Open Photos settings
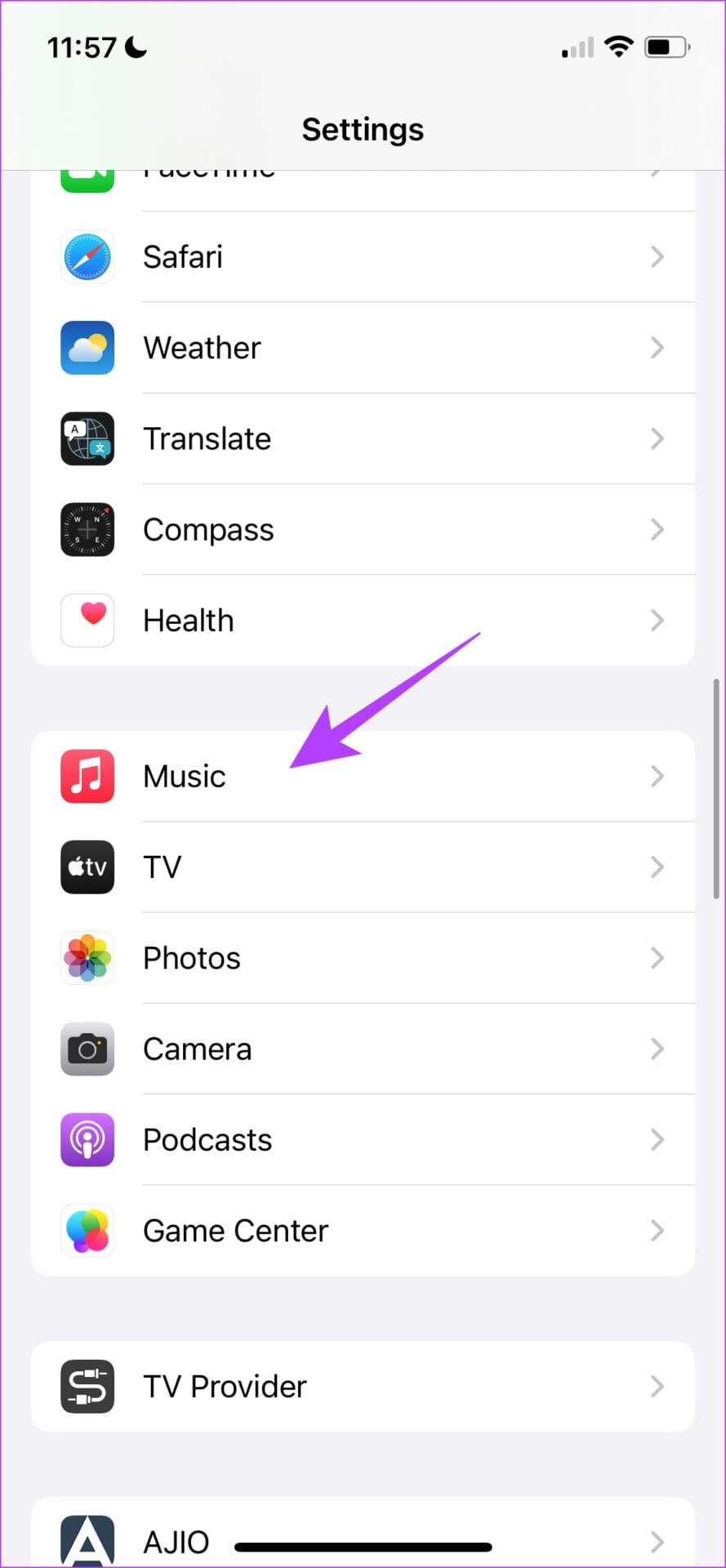This screenshot has height=1568, width=726. click(x=363, y=958)
